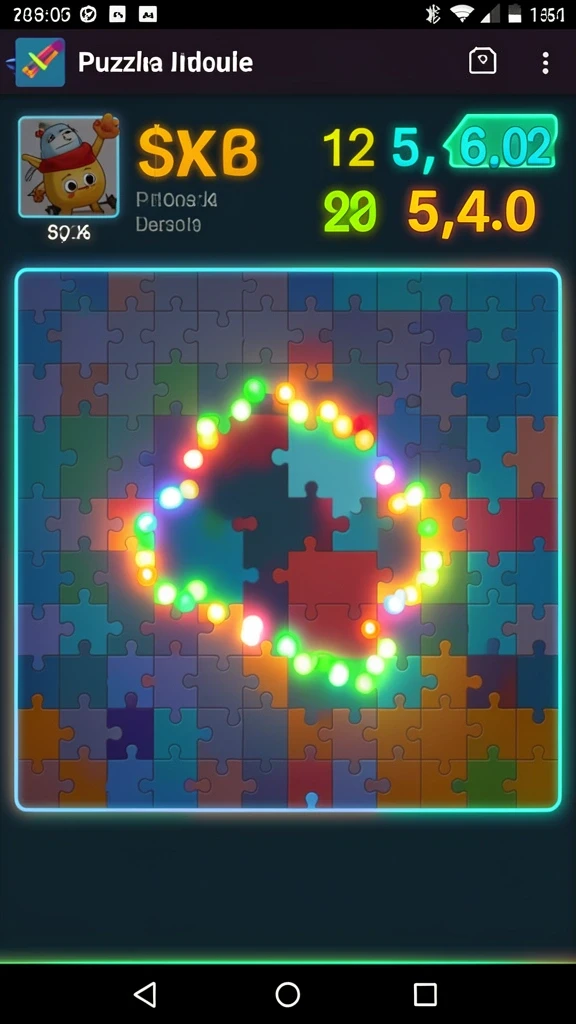Go back with the system back button
The height and width of the screenshot is (1024, 576).
tap(144, 994)
